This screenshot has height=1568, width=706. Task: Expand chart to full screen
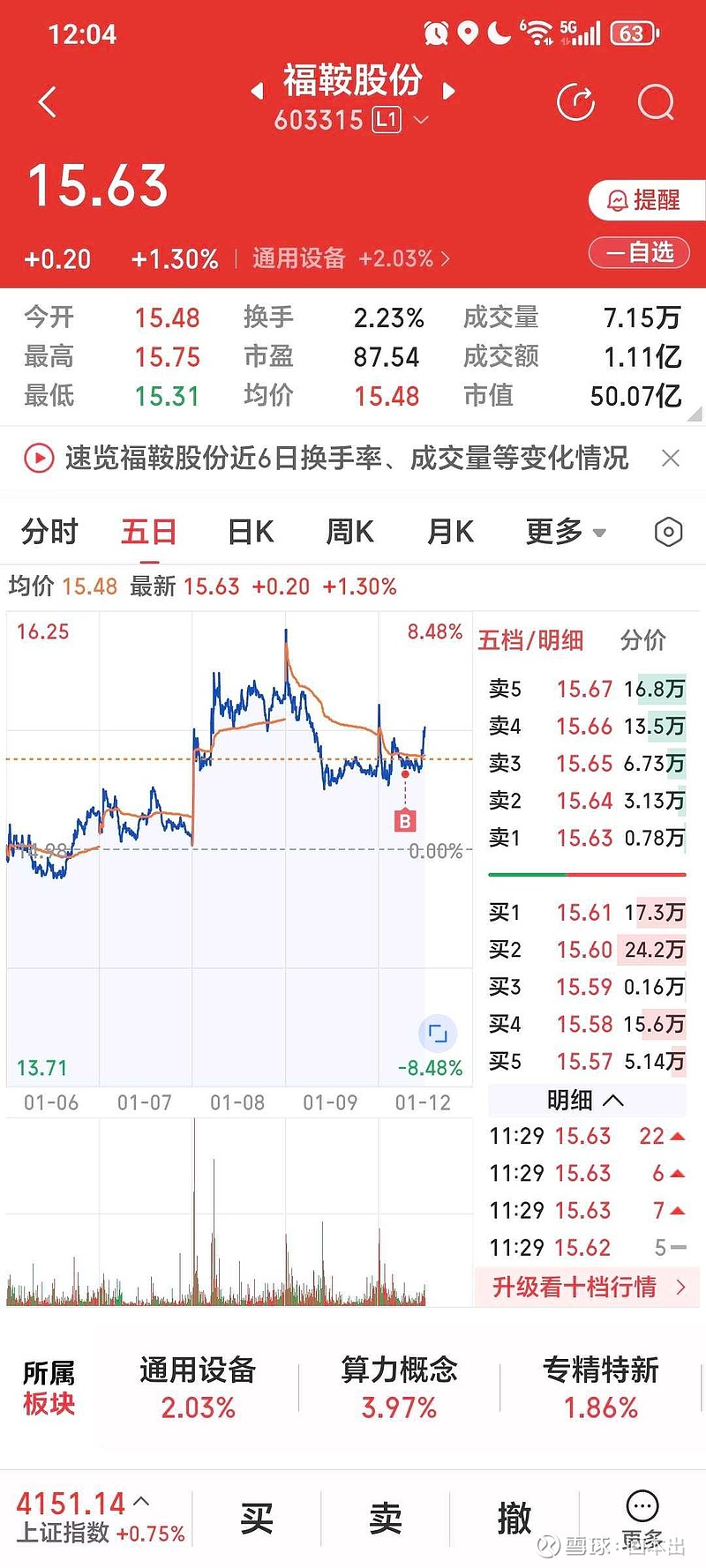point(438,1033)
